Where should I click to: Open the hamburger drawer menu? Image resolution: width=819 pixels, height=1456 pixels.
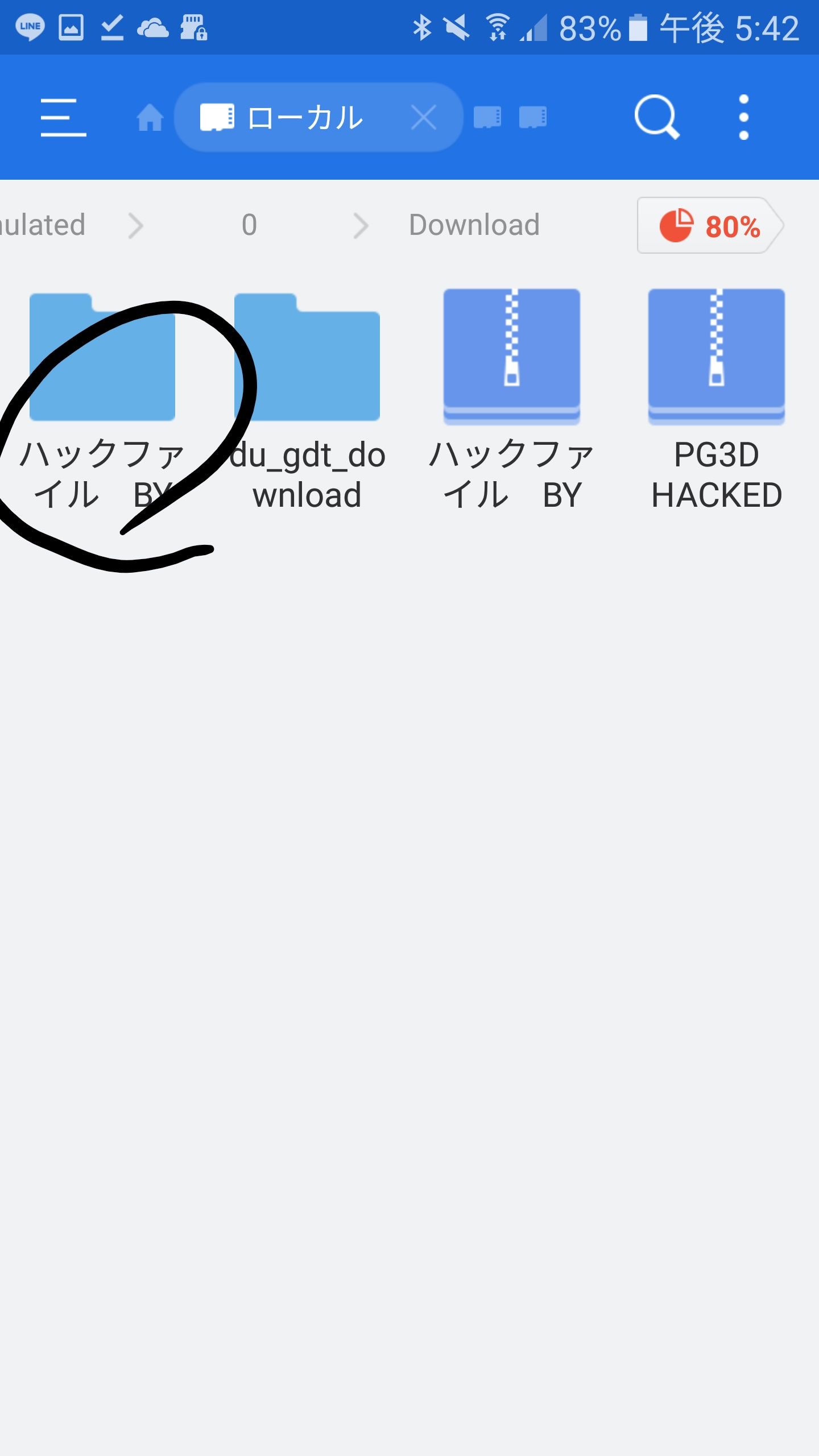click(63, 117)
